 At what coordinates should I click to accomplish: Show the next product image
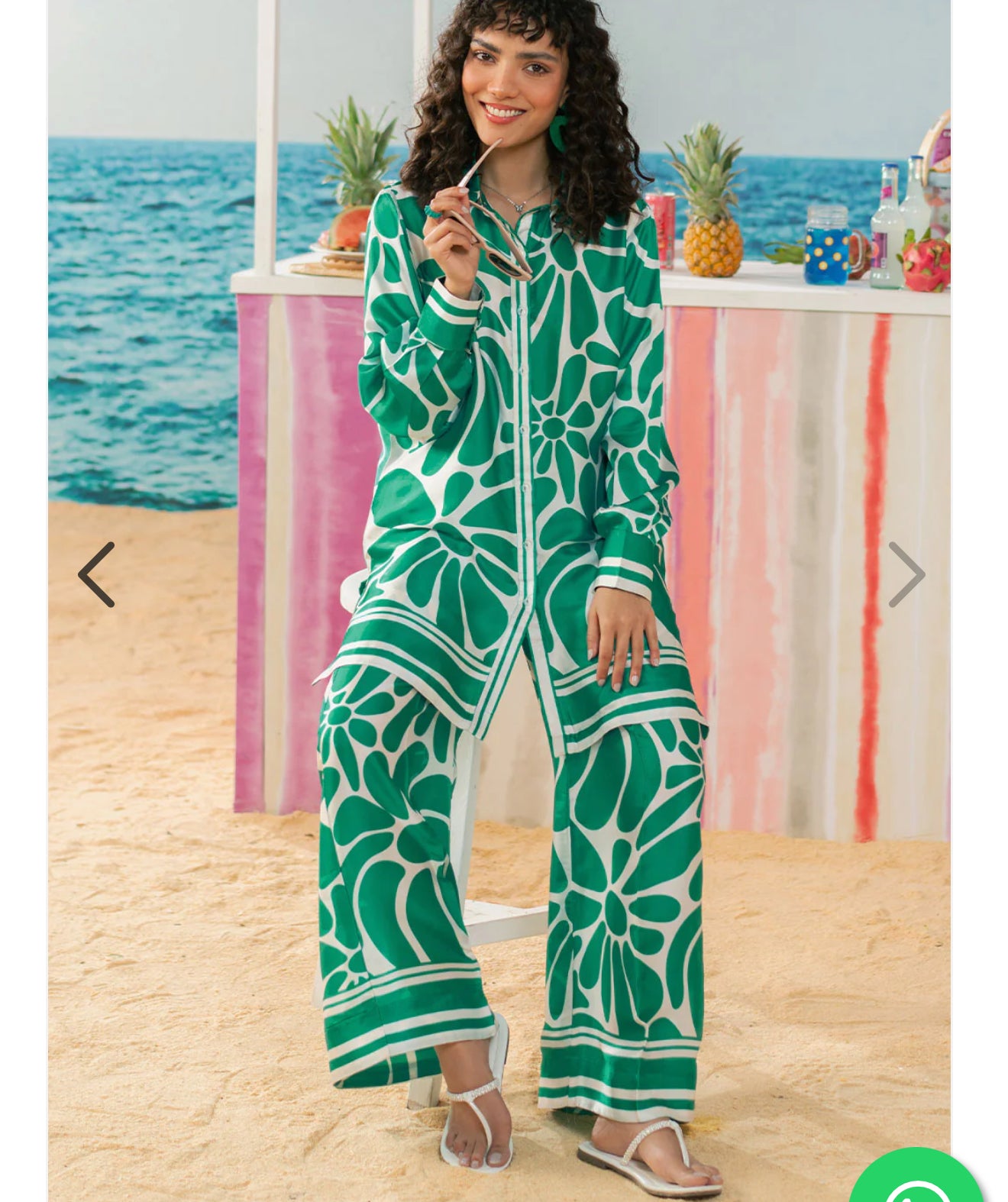click(x=906, y=575)
